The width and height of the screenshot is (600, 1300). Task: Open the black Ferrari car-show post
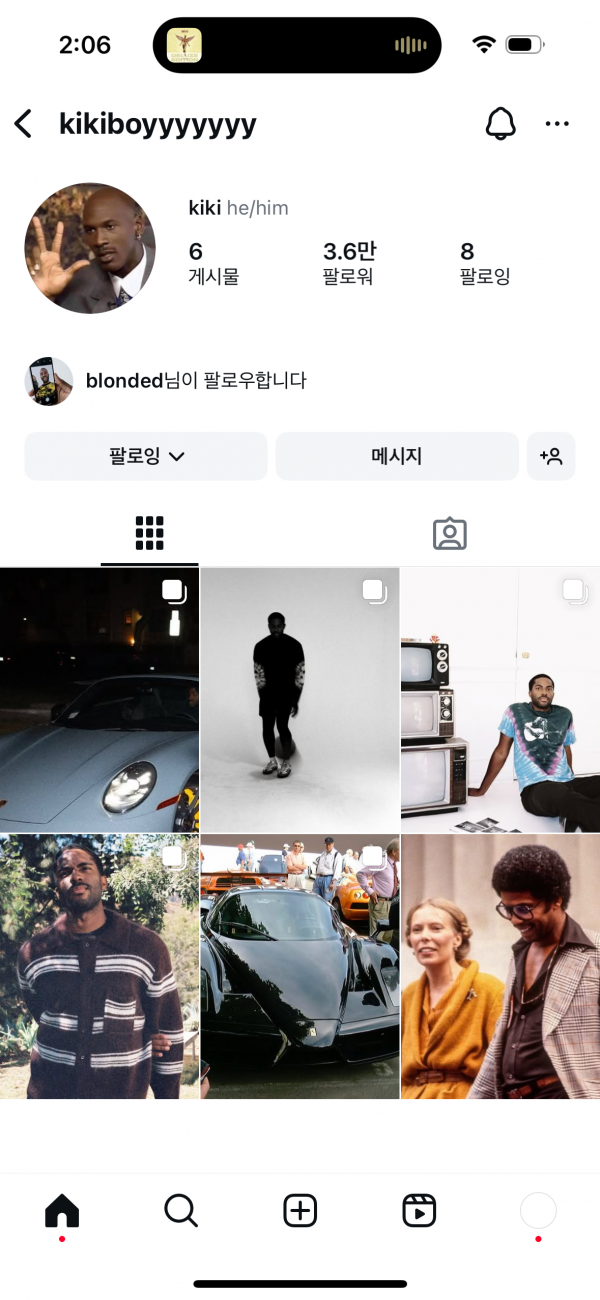[x=300, y=966]
